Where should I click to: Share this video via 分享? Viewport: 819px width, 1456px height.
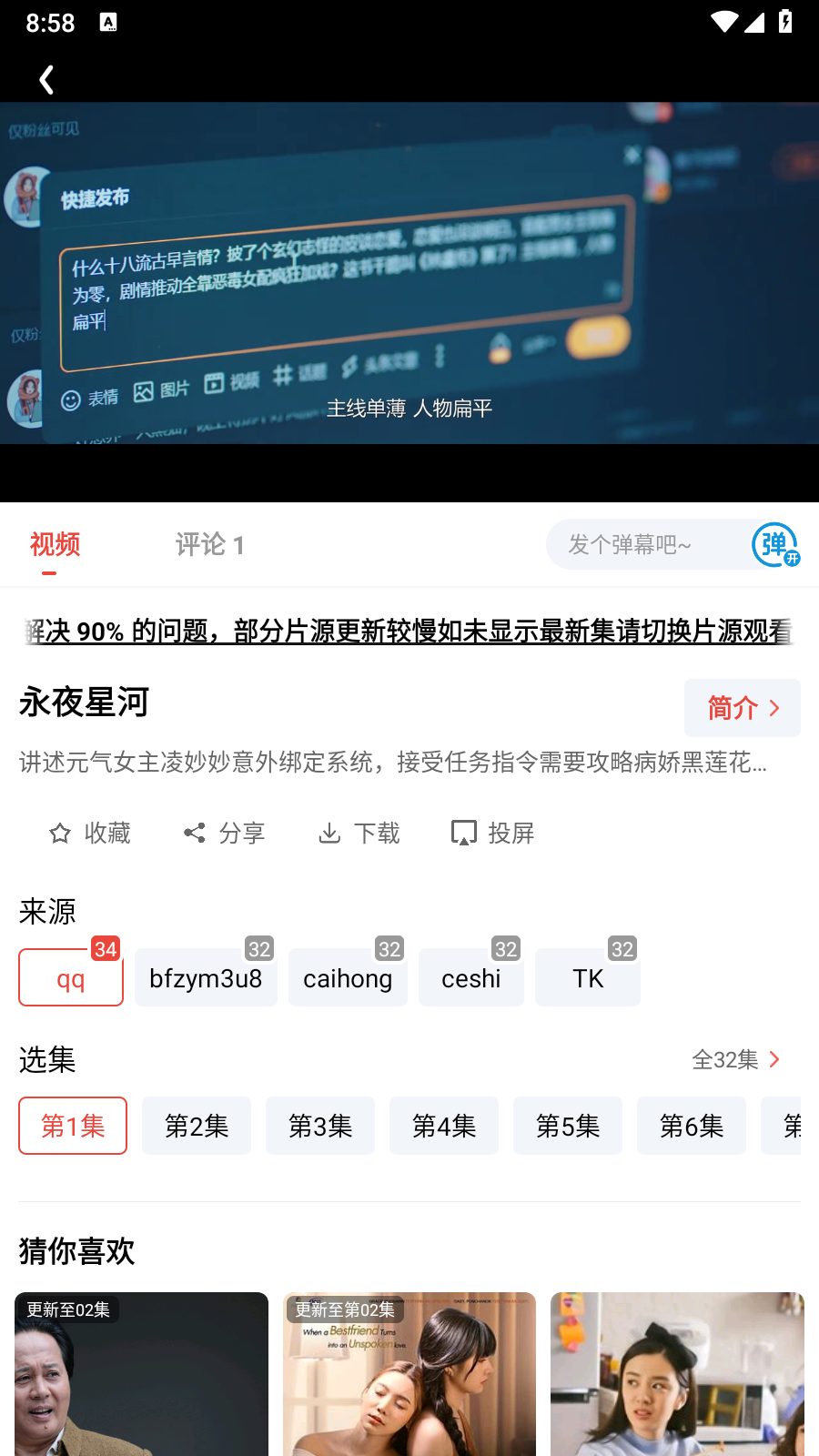click(224, 833)
